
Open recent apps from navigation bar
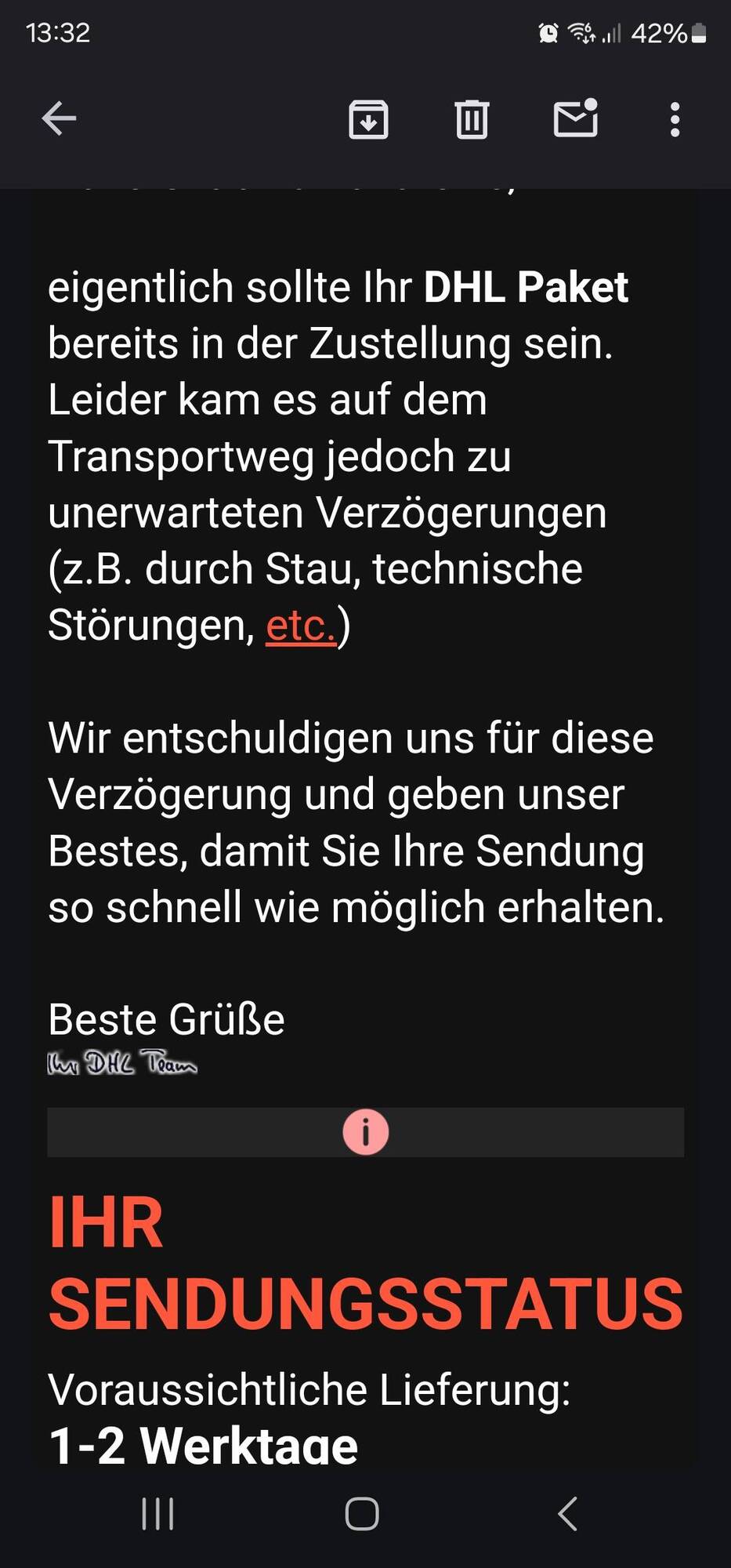point(157,1514)
